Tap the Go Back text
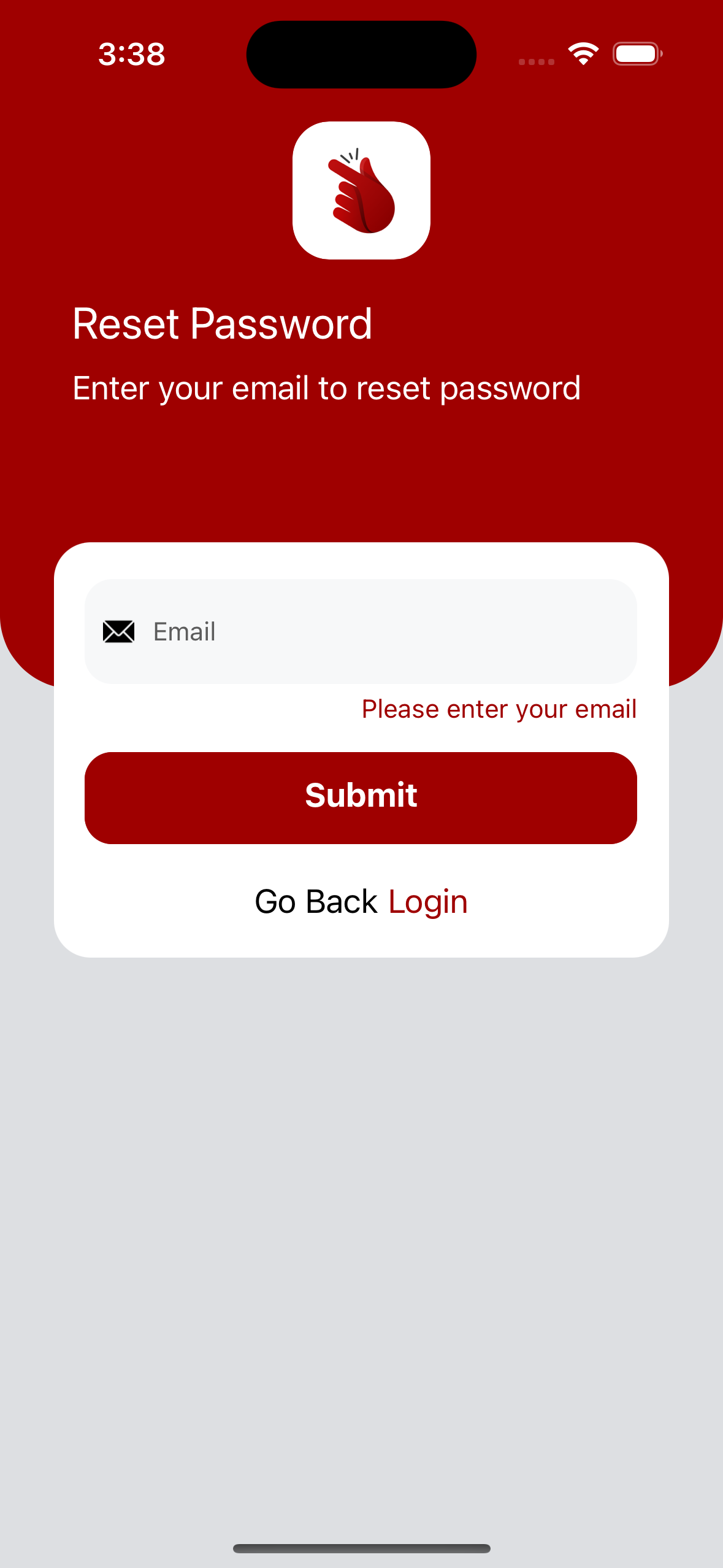This screenshot has width=723, height=1568. pos(316,901)
